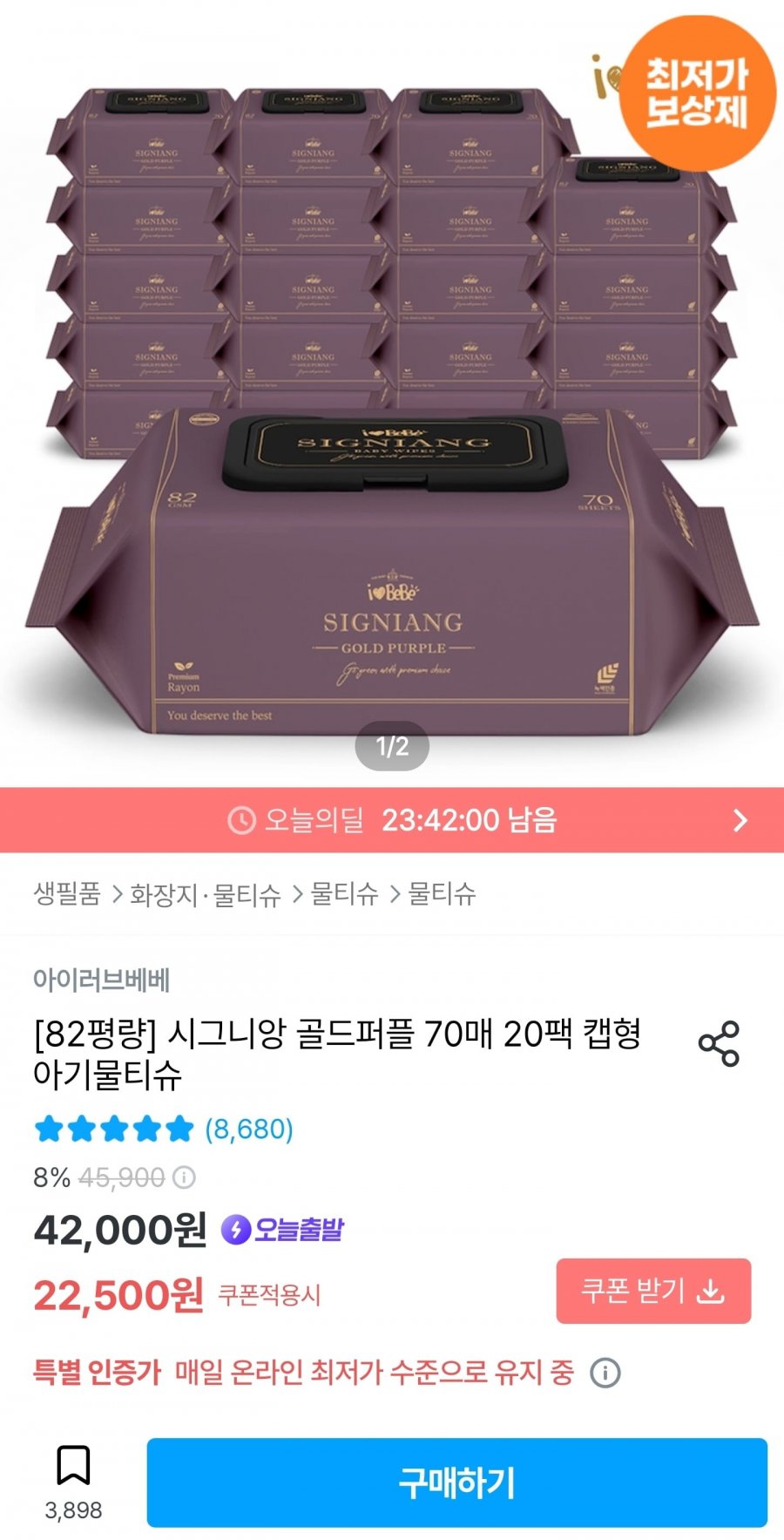This screenshot has width=784, height=1540.
Task: Open the 생필품 category breadcrumb
Action: point(67,893)
